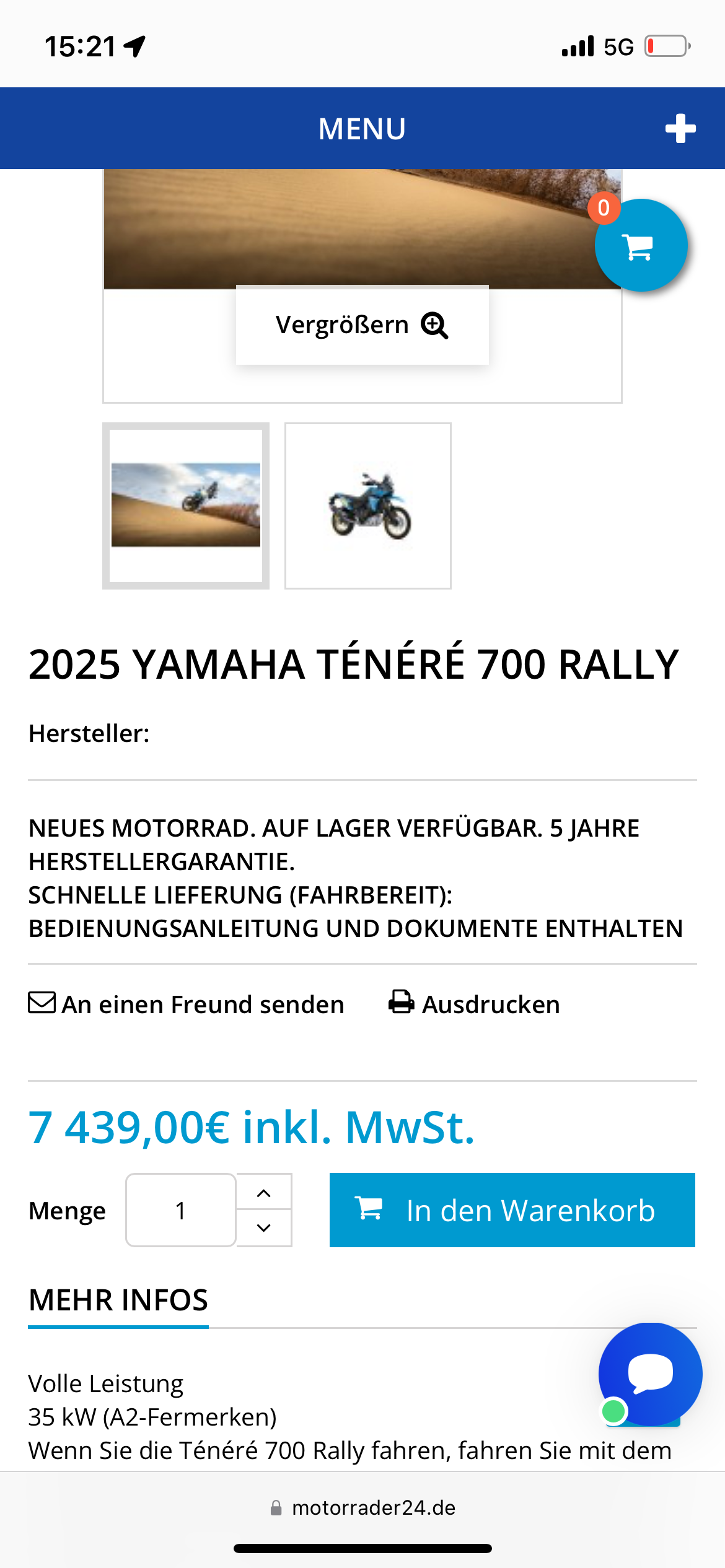
Task: Increase quantity with the up arrow
Action: [264, 1193]
